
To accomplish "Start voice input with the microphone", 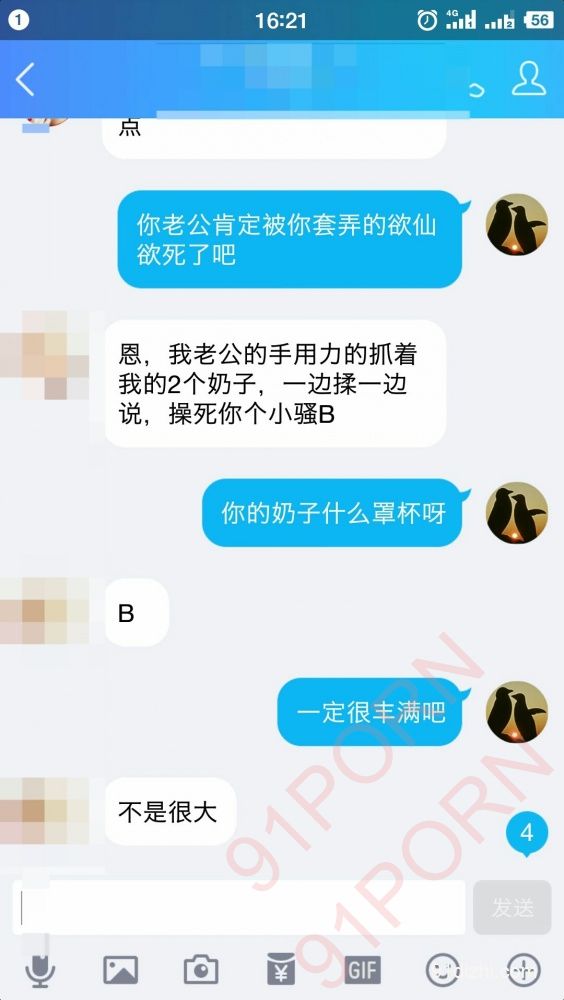I will [40, 969].
